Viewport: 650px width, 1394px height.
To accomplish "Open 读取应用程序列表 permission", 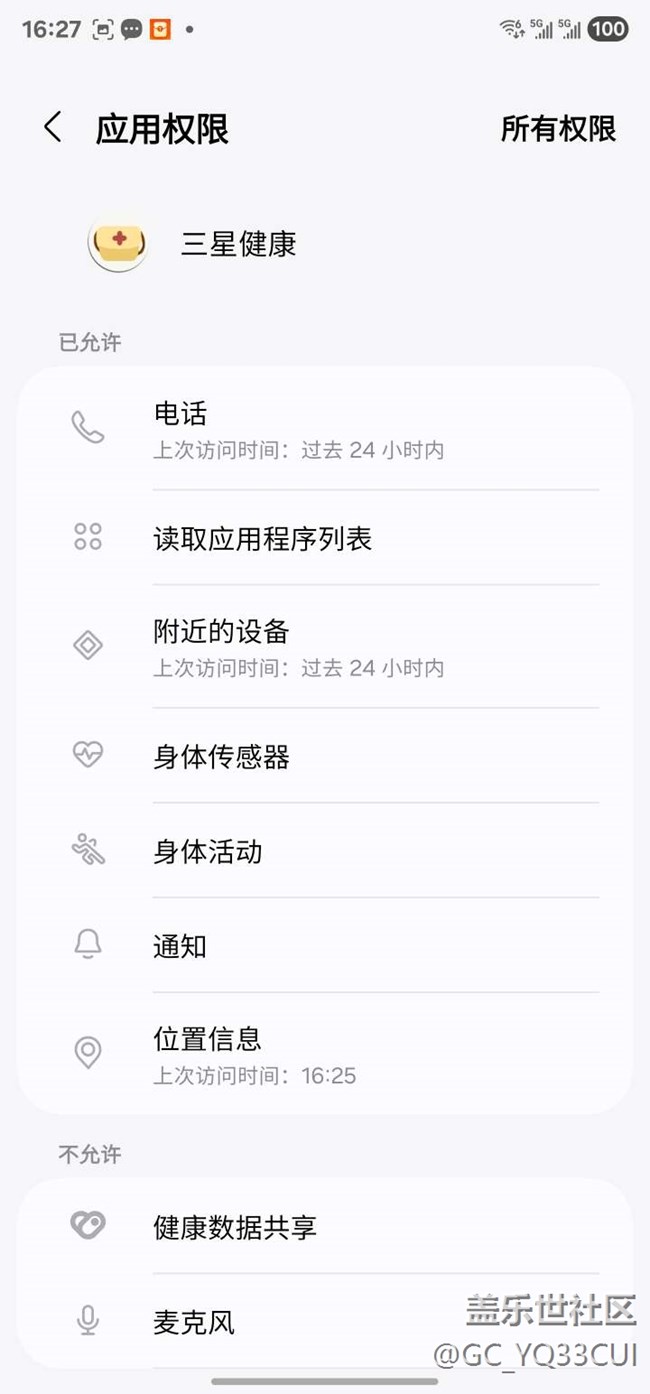I will click(x=325, y=539).
